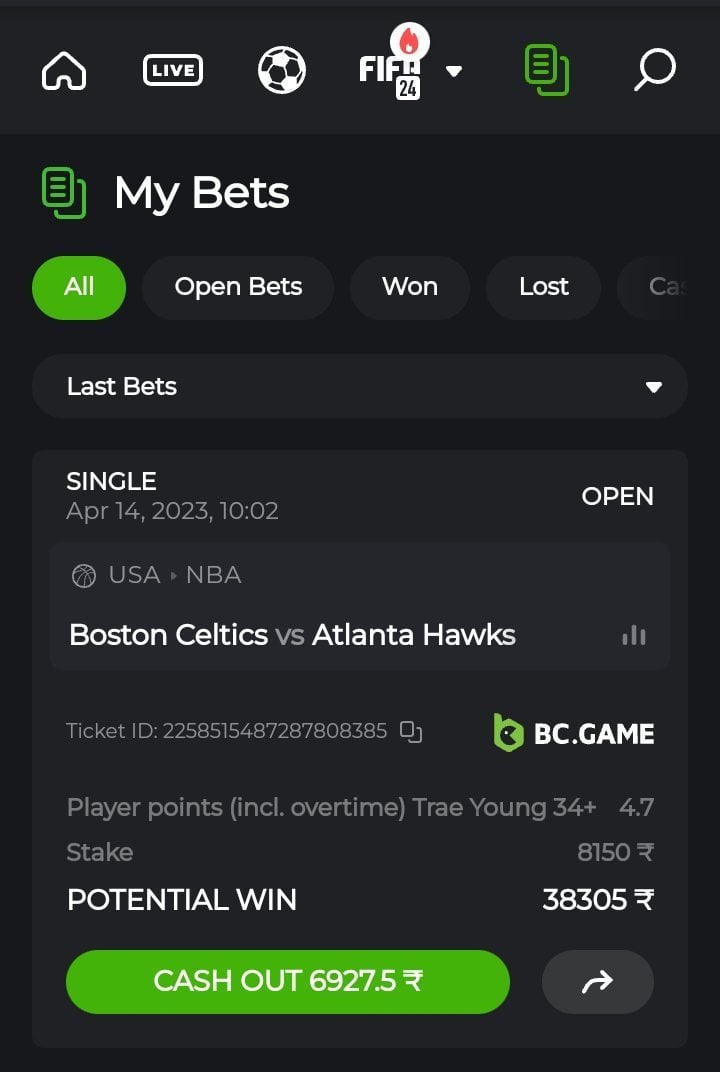Copy the ticket ID
Screen dimensions: 720x1072
pyautogui.click(x=411, y=731)
